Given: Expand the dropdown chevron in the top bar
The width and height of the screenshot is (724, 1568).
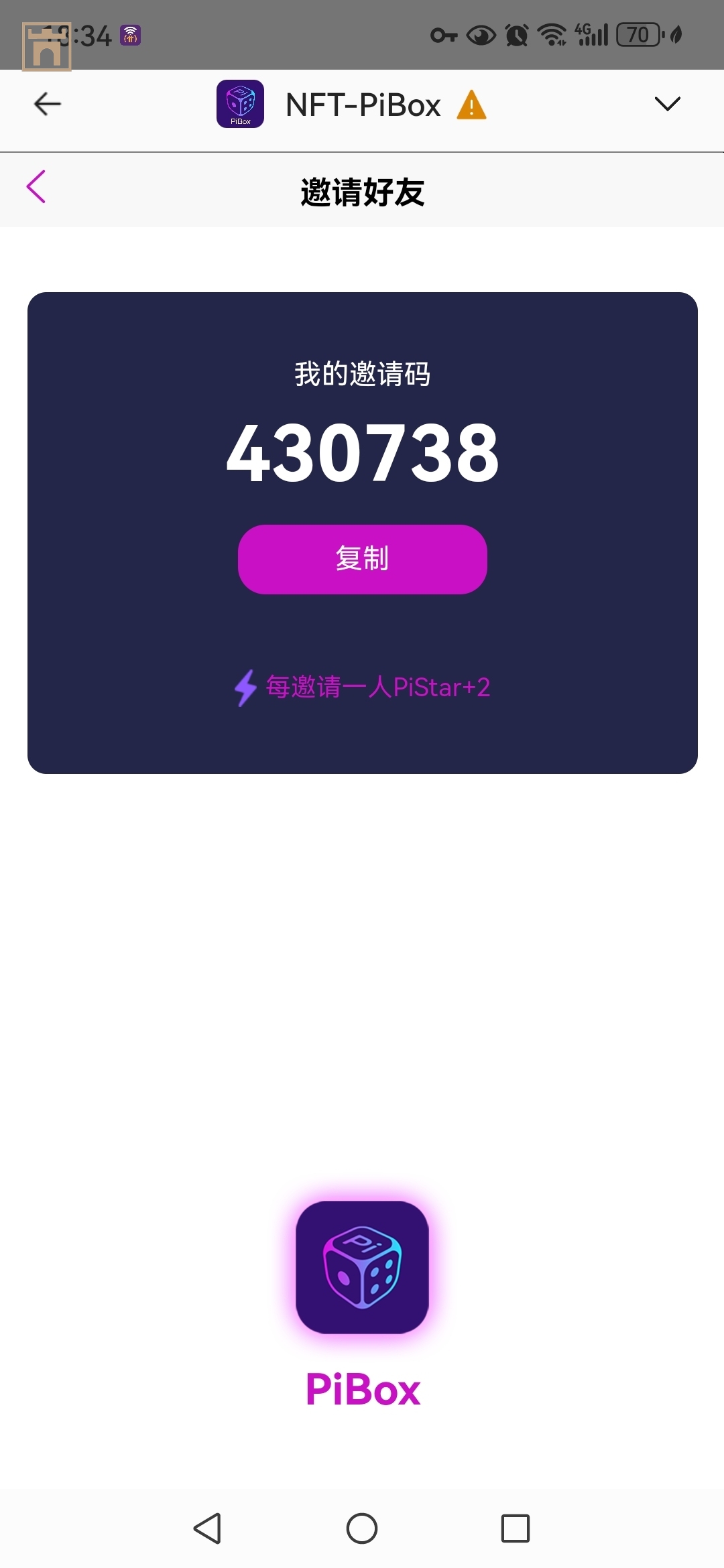Looking at the screenshot, I should [667, 104].
